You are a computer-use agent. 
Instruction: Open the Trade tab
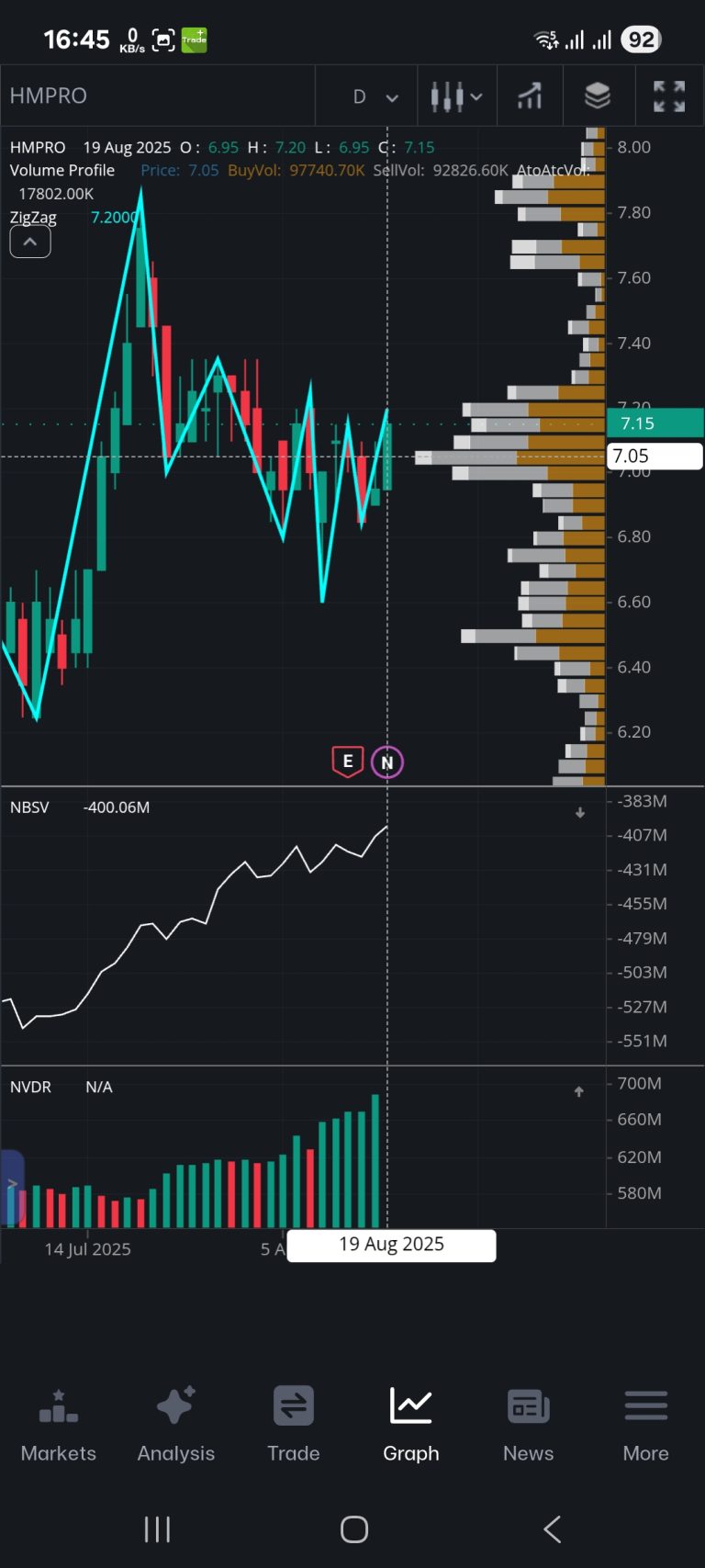click(294, 1425)
